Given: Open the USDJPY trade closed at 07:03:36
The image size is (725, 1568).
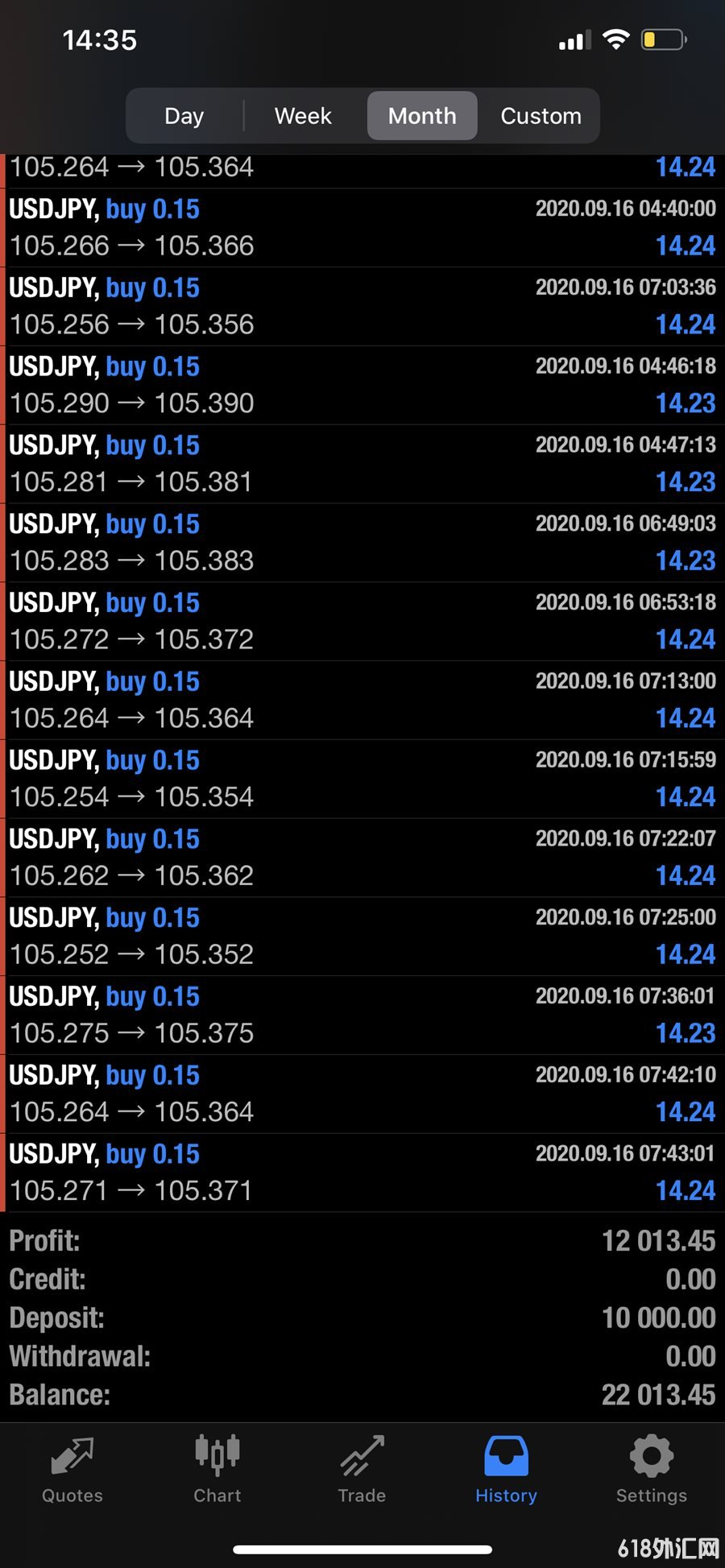Looking at the screenshot, I should (x=362, y=307).
